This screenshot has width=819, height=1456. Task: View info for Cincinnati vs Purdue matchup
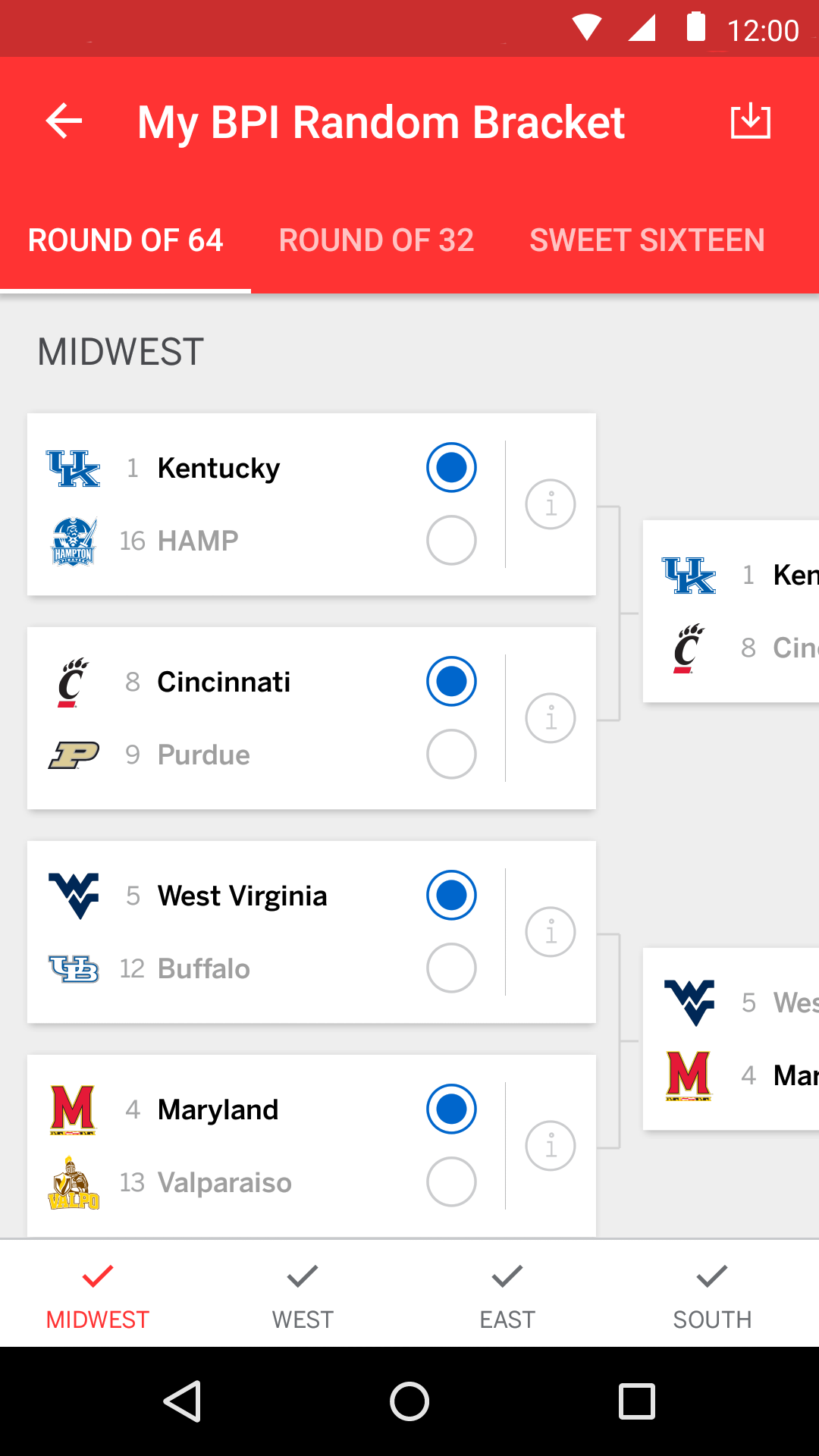[x=551, y=718]
